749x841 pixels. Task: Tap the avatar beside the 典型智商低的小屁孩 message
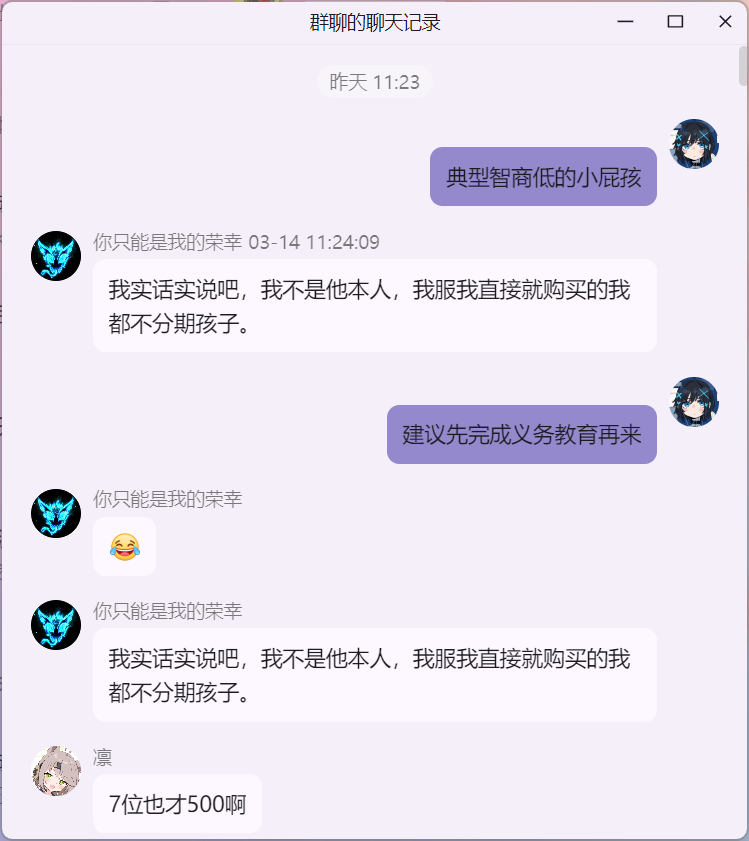tap(694, 144)
